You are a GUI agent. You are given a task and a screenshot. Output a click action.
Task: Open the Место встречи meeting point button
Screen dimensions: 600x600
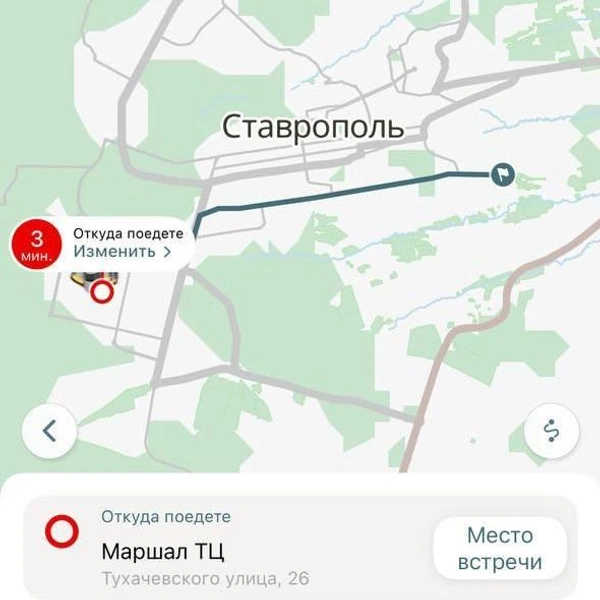click(x=500, y=548)
